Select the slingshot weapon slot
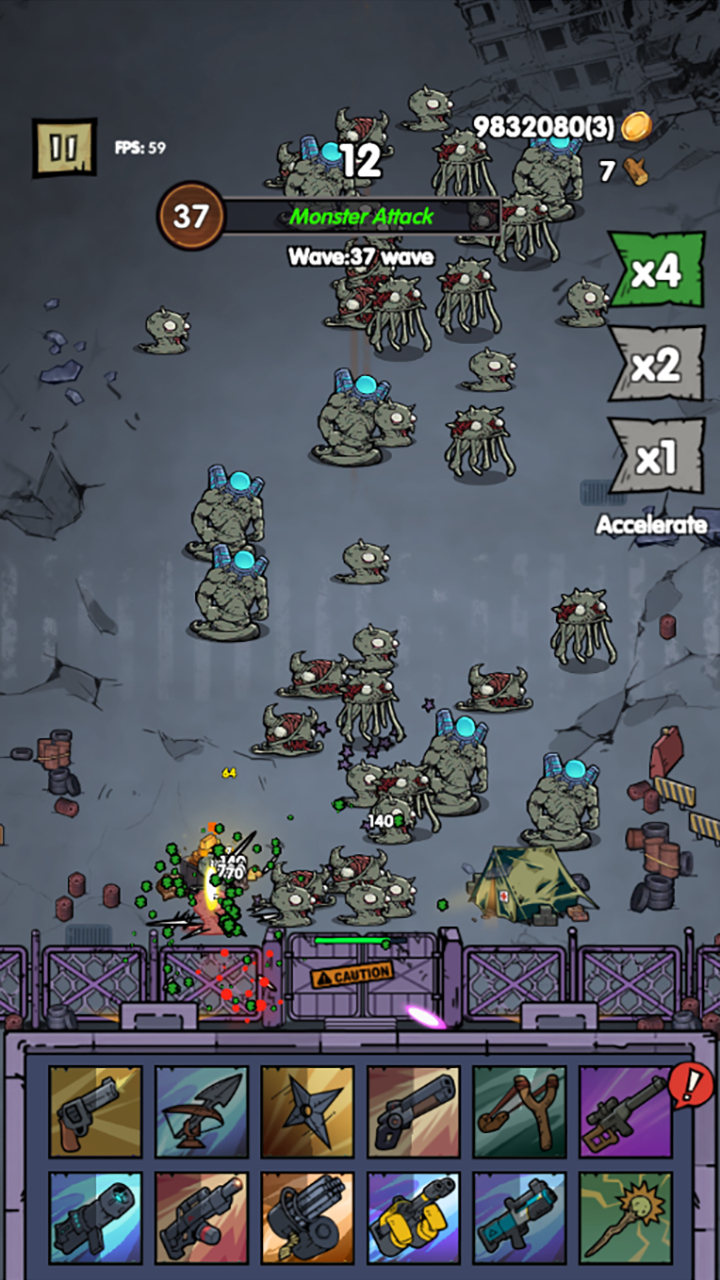Image resolution: width=720 pixels, height=1280 pixels. 519,1111
